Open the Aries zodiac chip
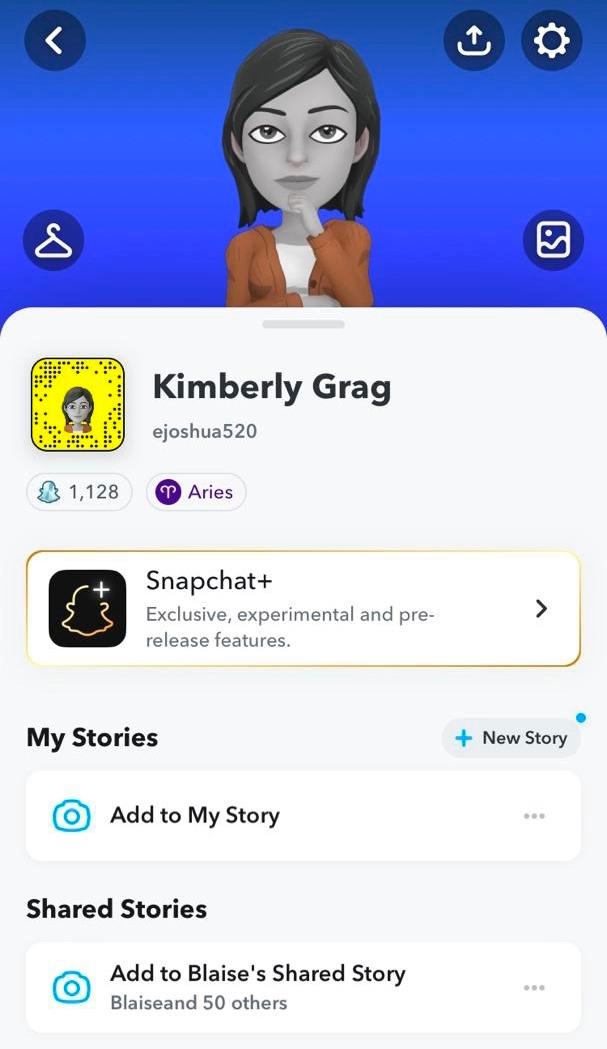607x1049 pixels. (x=196, y=492)
